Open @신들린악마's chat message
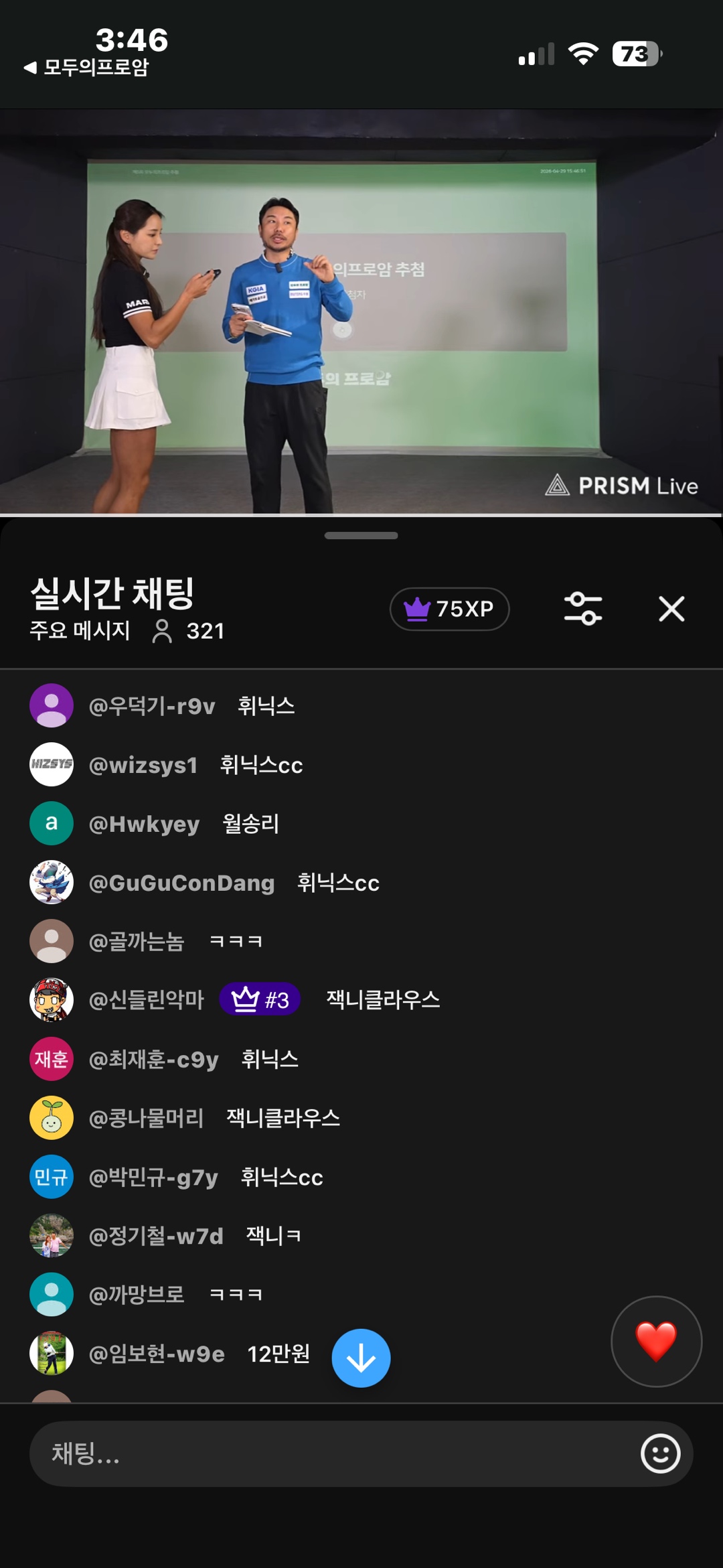 pos(382,1000)
